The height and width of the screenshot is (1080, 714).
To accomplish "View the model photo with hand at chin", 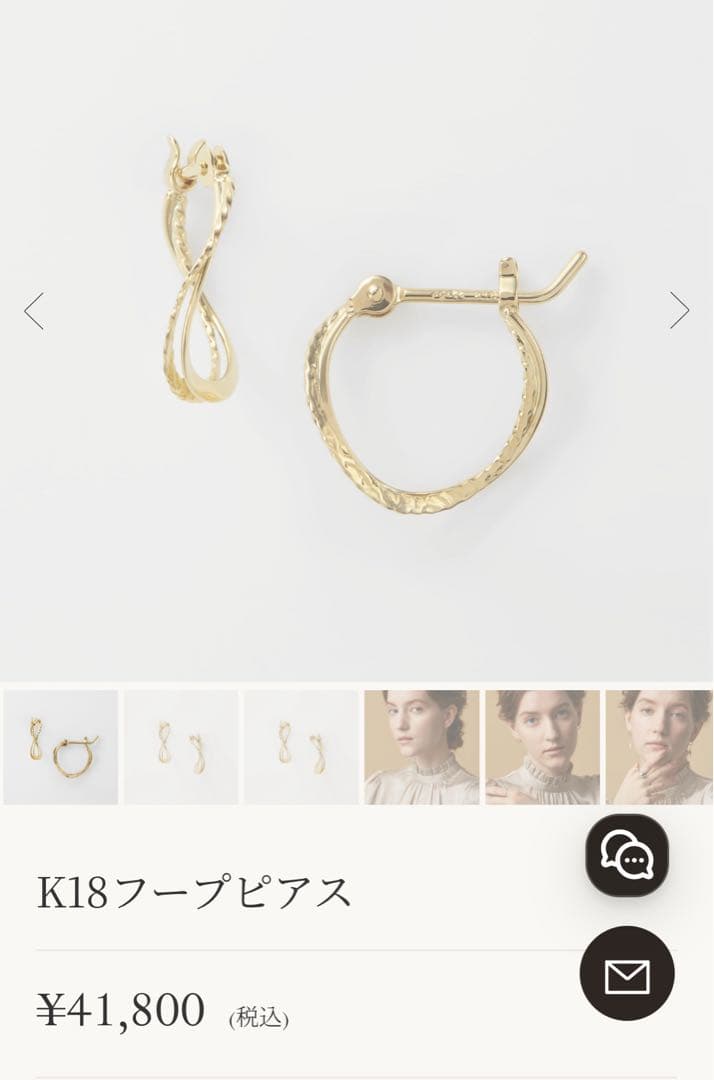I will [x=659, y=747].
